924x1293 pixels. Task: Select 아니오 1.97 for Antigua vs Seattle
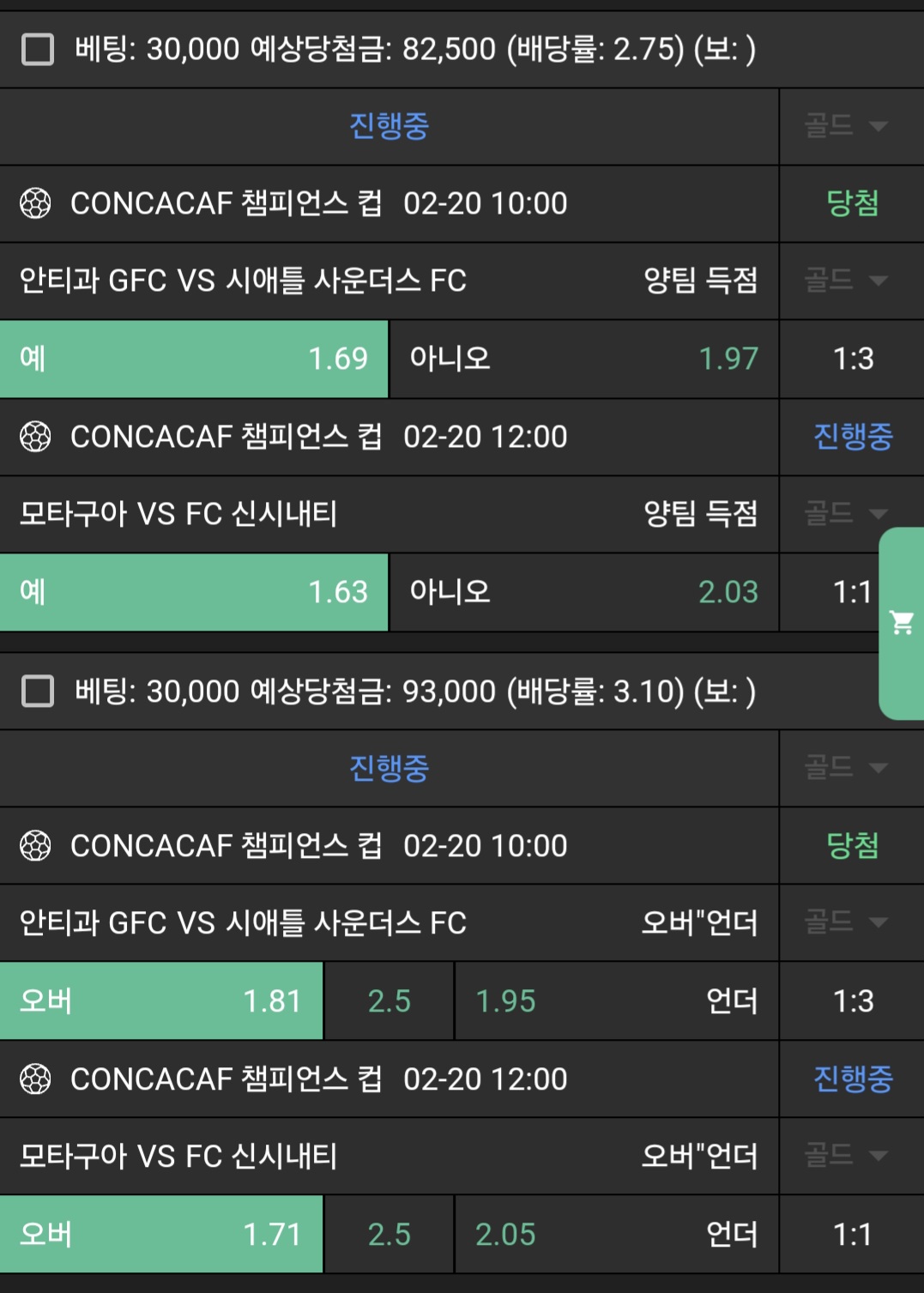pos(583,359)
